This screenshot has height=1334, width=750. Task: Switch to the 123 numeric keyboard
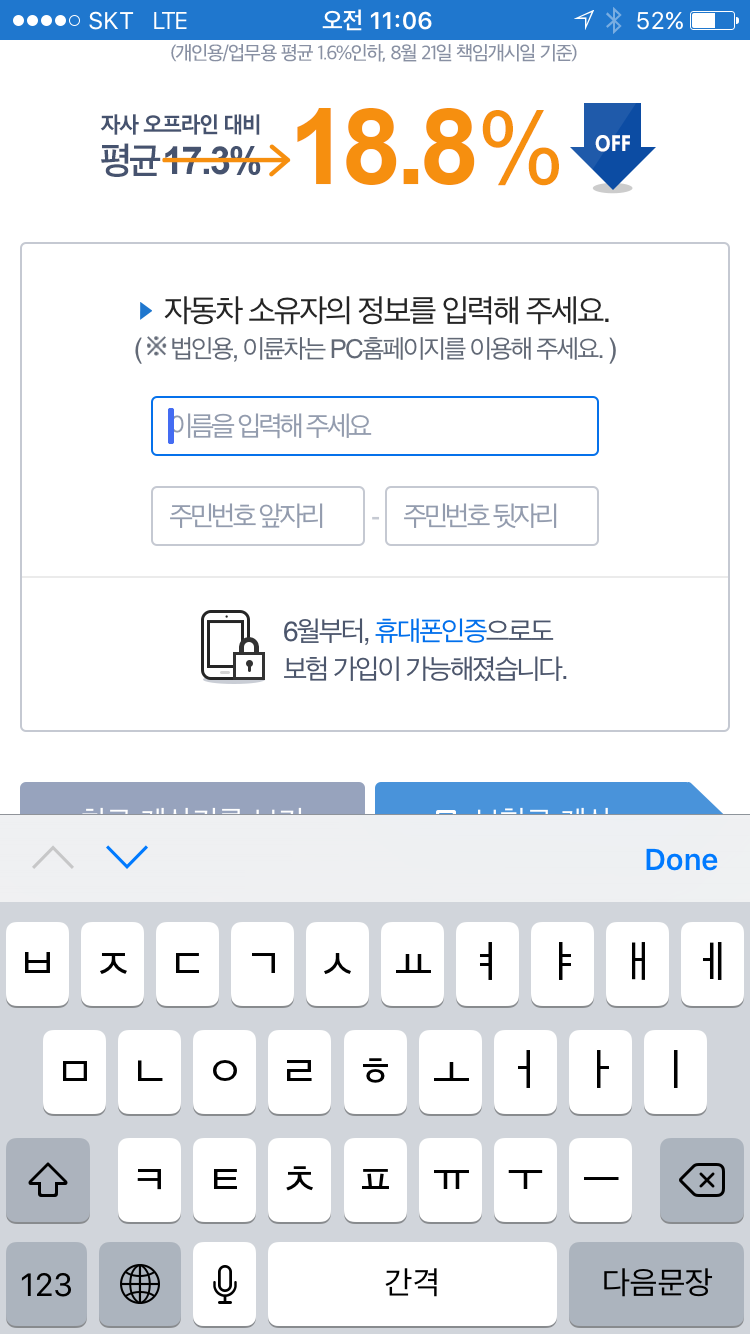click(46, 1286)
